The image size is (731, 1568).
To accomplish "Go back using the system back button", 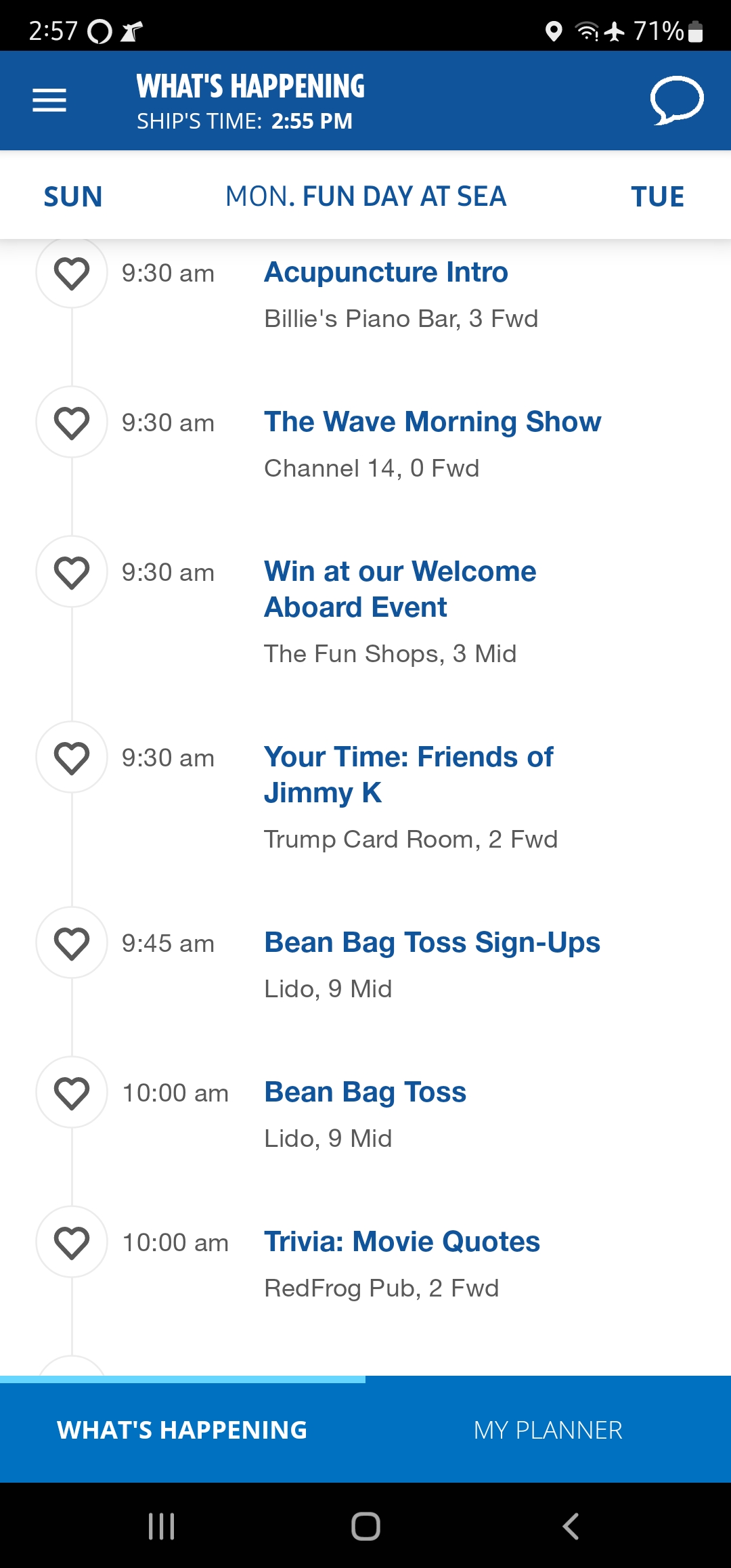I will (570, 1526).
